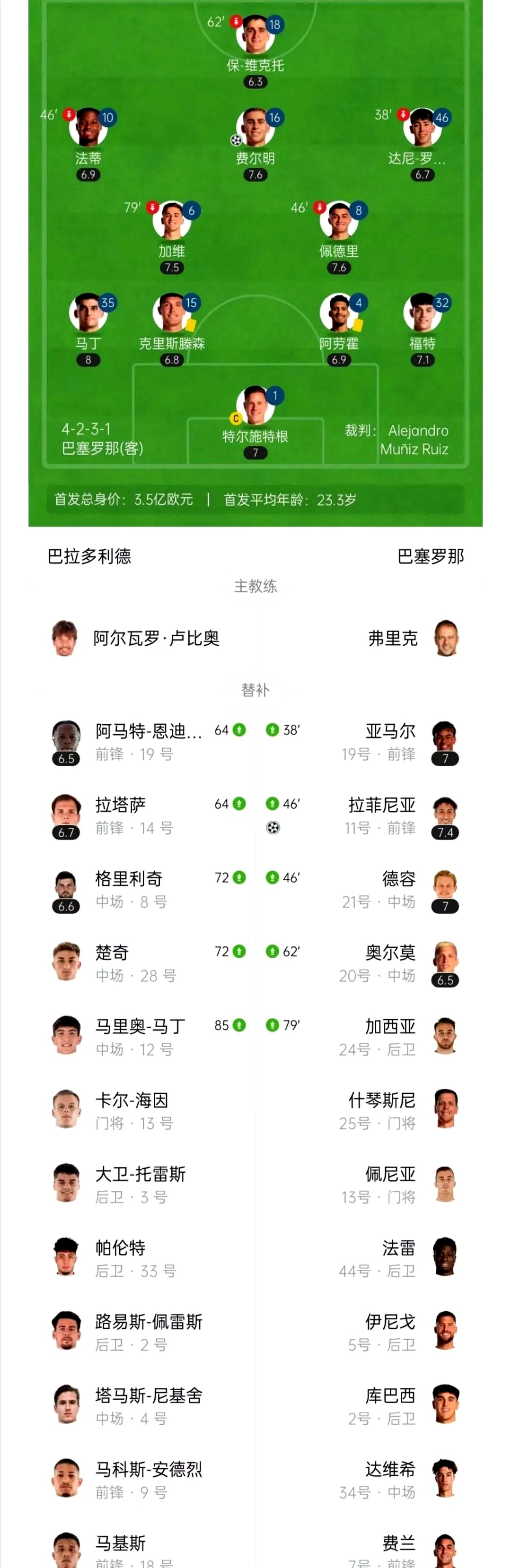
Task: View coach 弗里克's profile
Action: tap(393, 638)
